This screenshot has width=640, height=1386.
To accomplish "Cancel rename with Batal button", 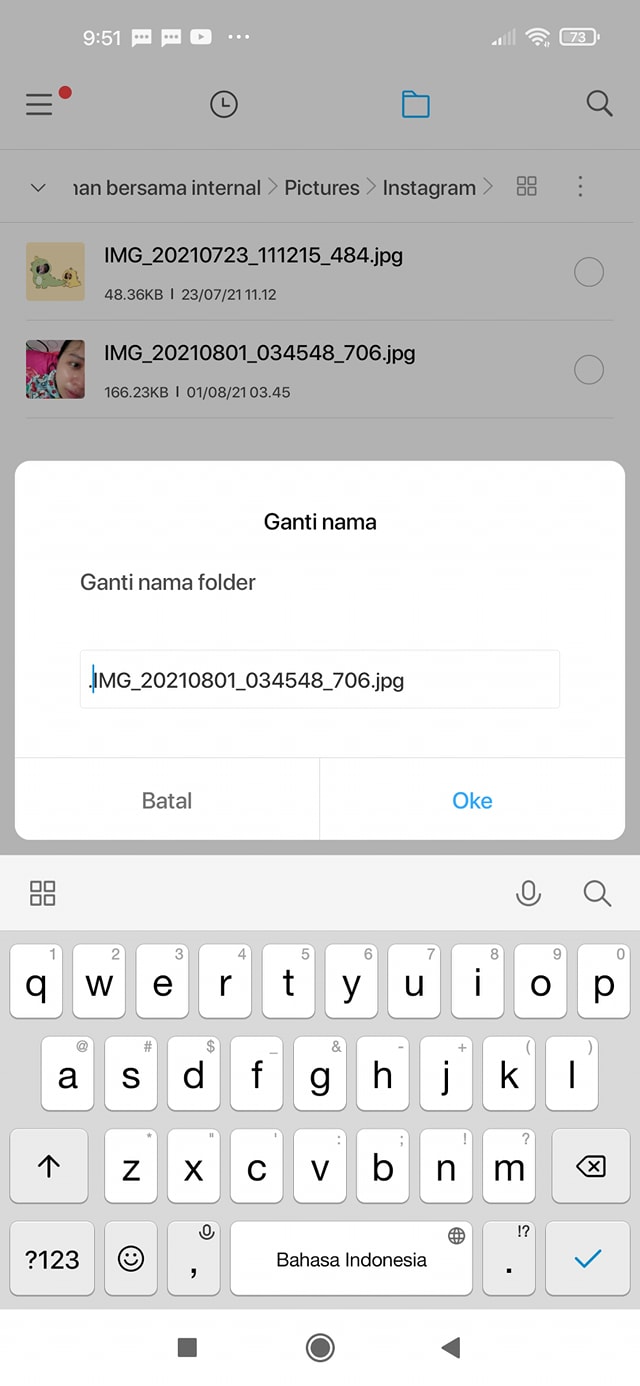I will pos(167,800).
